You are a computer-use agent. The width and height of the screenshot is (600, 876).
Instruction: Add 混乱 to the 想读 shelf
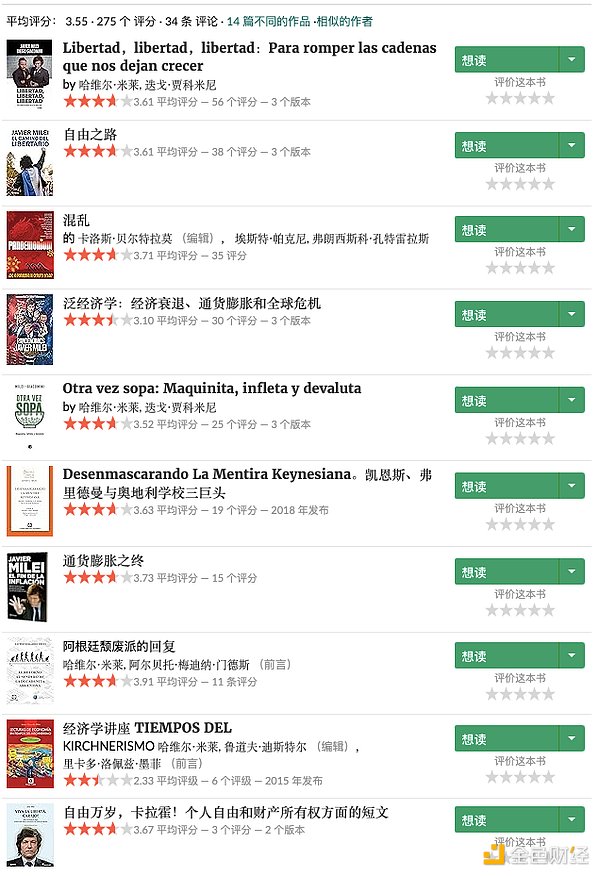pyautogui.click(x=506, y=230)
